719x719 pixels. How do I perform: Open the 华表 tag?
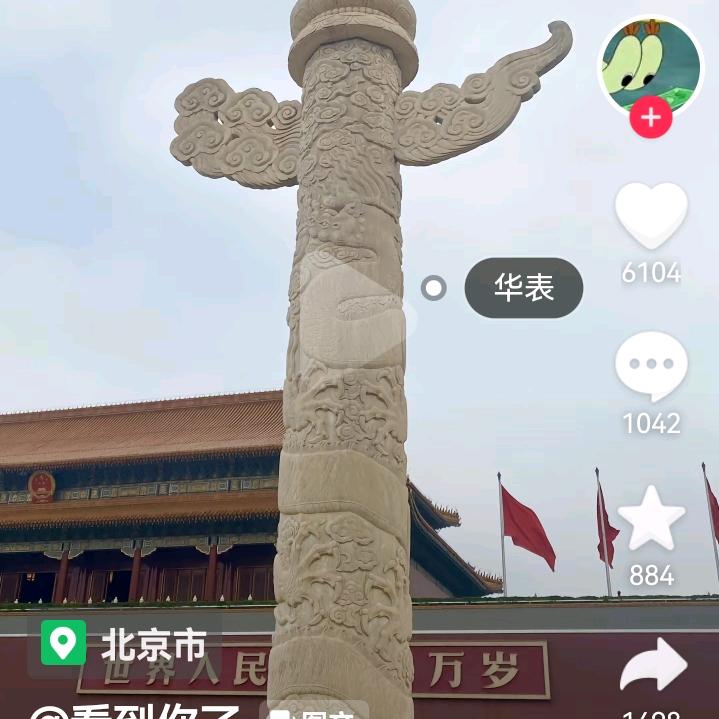click(x=523, y=288)
